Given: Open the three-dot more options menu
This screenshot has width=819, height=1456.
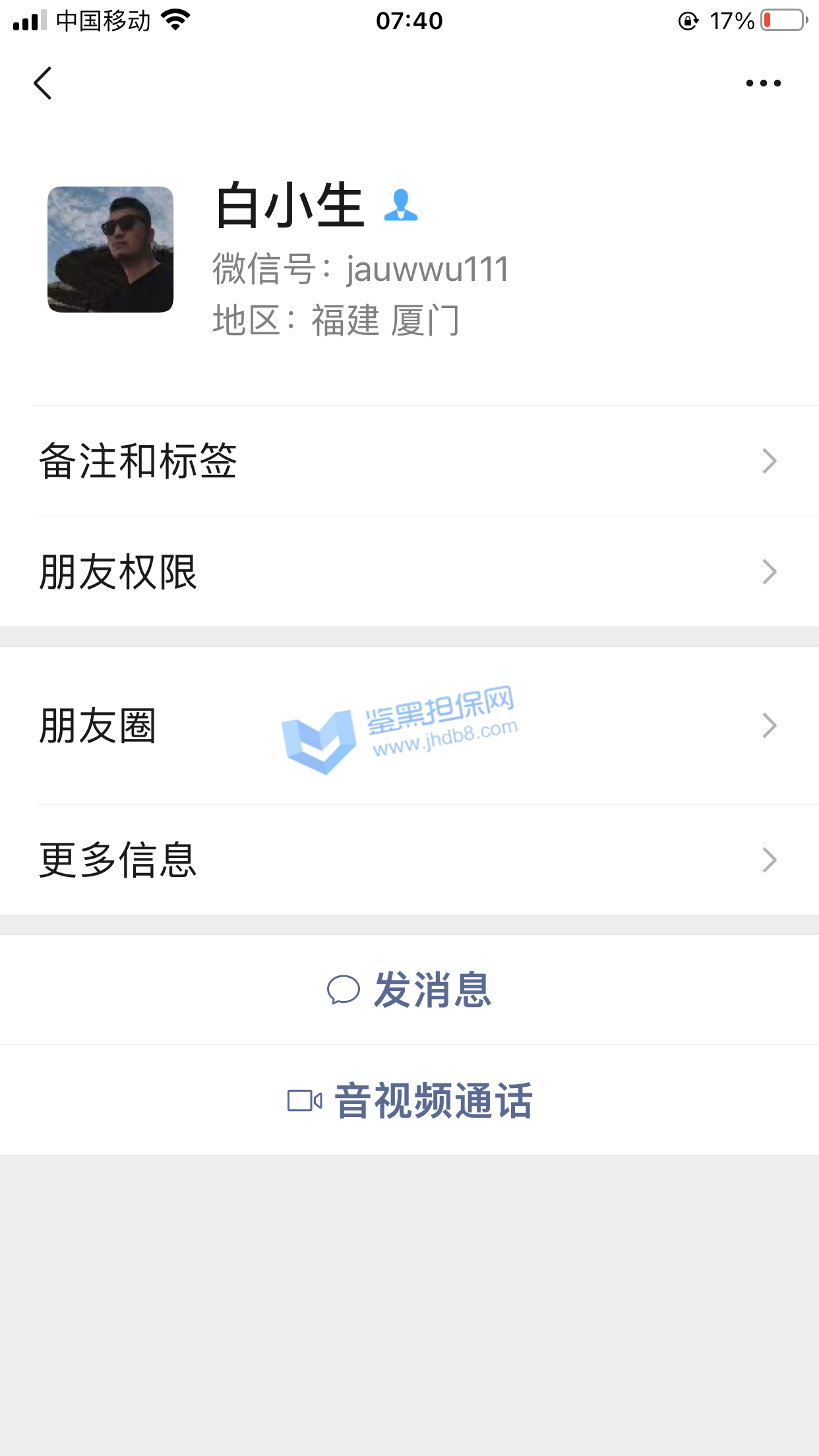Looking at the screenshot, I should pos(763,83).
